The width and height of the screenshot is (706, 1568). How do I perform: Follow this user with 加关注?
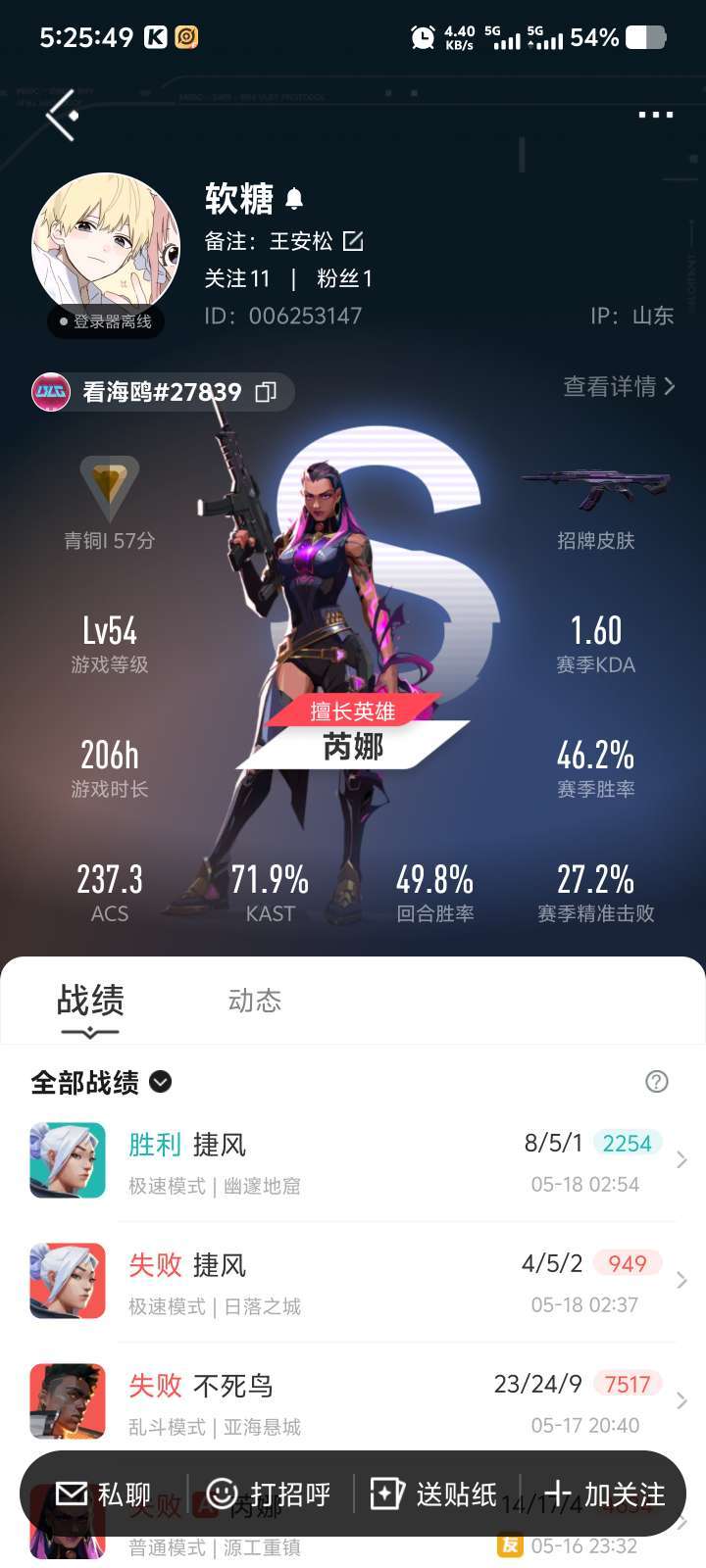coord(605,1494)
